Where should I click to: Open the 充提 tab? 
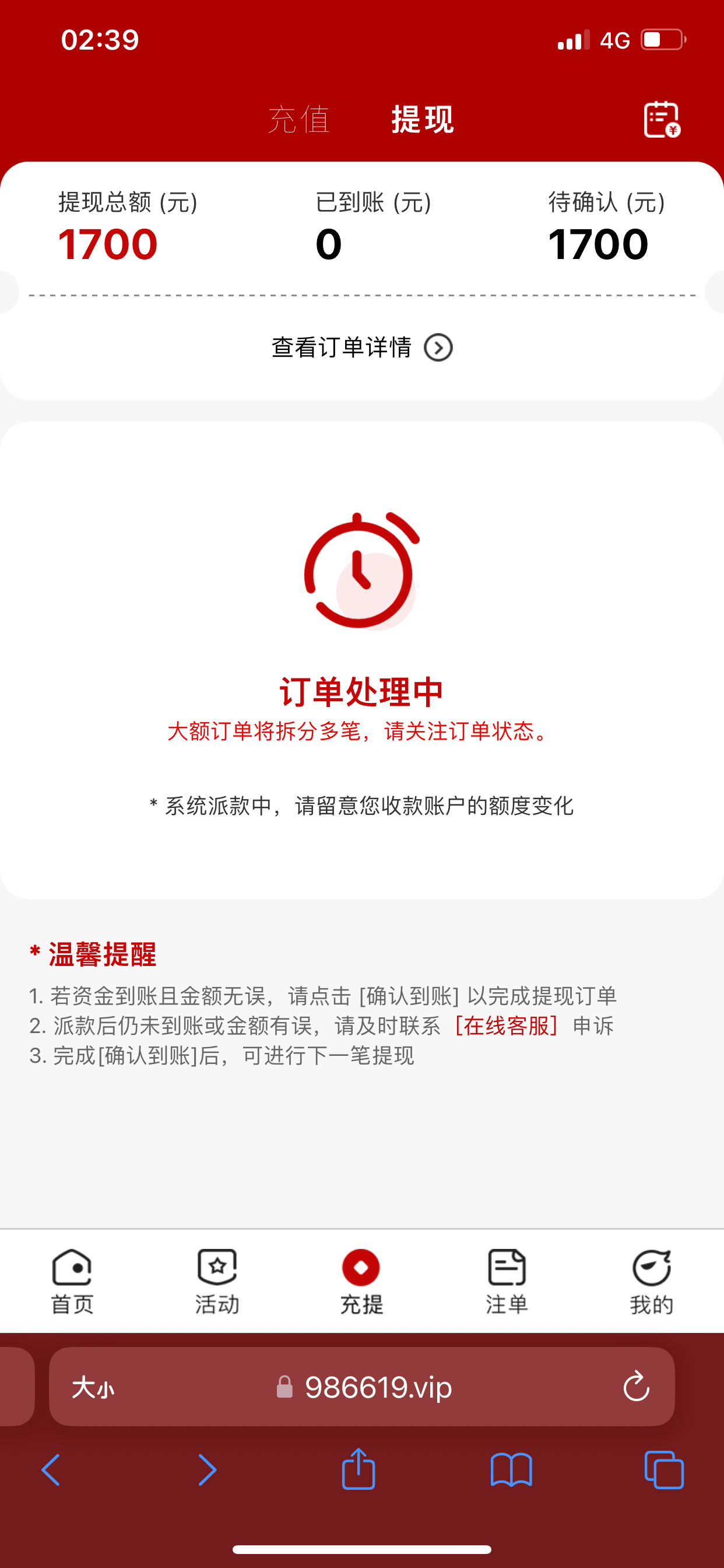[361, 1280]
